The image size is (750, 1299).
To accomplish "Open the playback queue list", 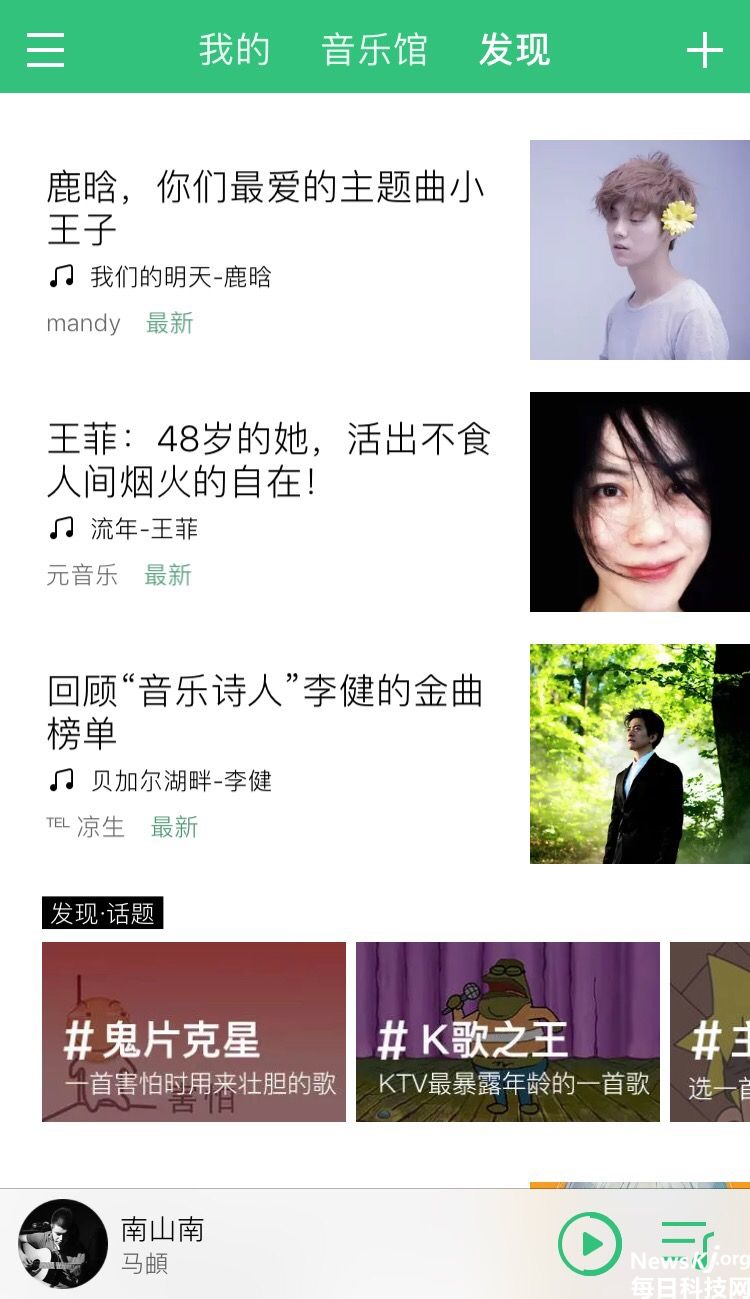I will [685, 1244].
